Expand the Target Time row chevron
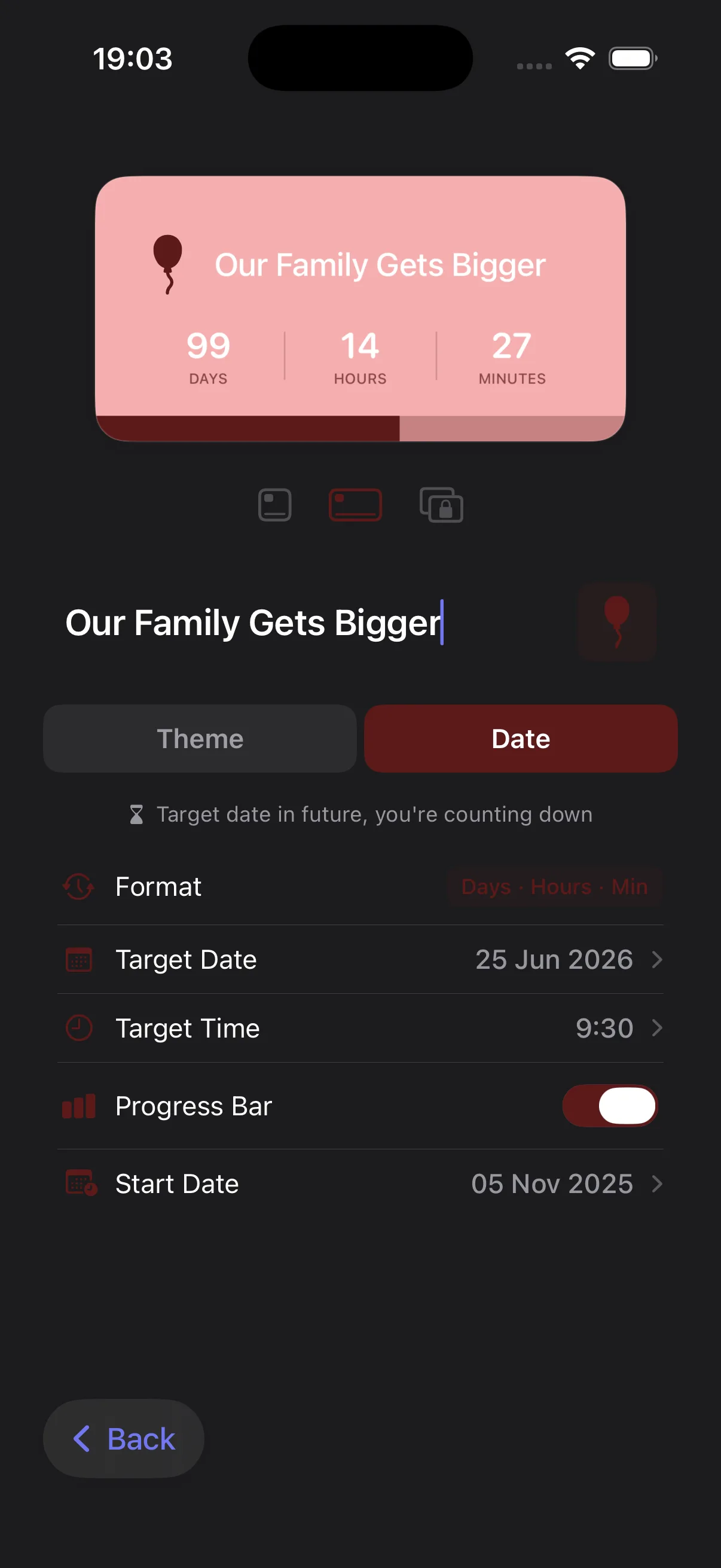Image resolution: width=721 pixels, height=1568 pixels. 657,1028
